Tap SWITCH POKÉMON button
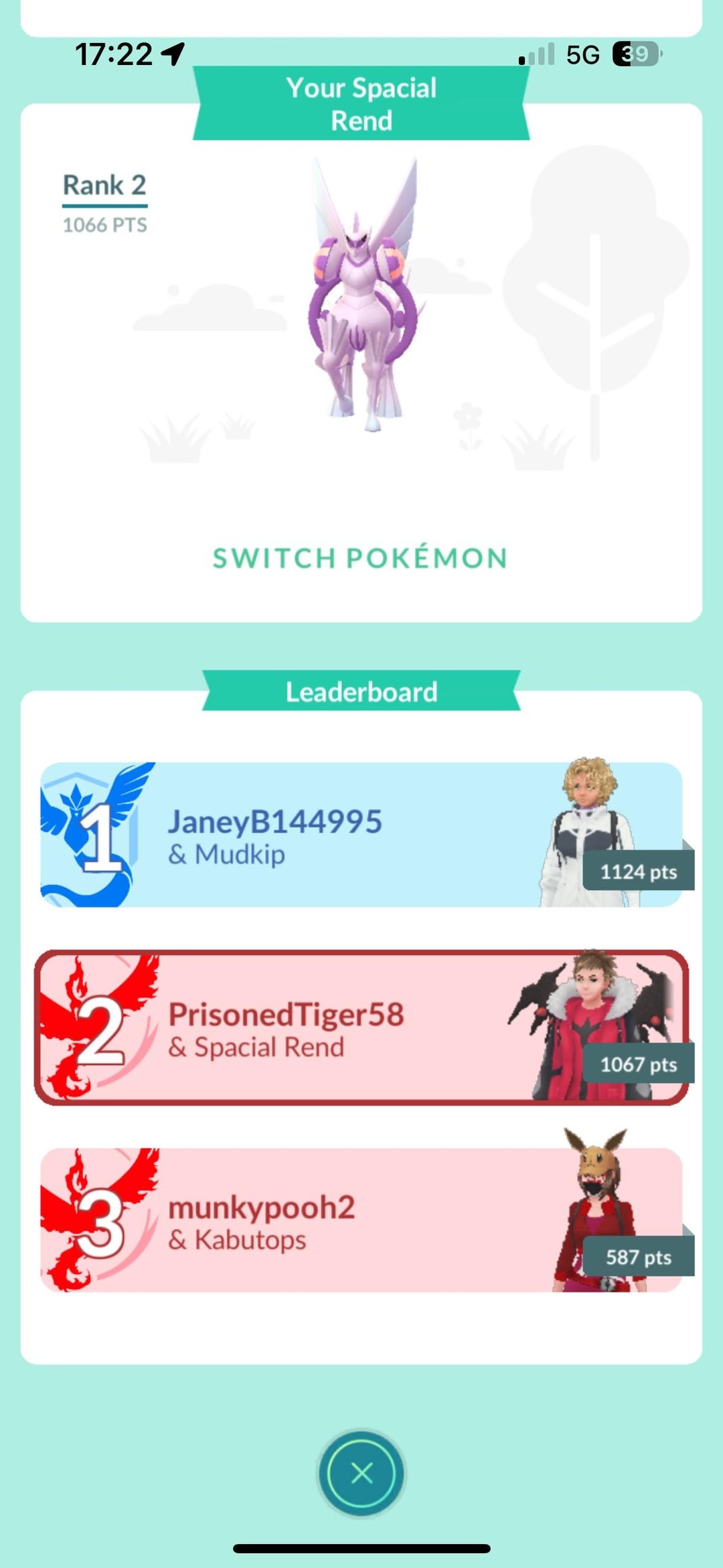Viewport: 723px width, 1568px height. 360,558
